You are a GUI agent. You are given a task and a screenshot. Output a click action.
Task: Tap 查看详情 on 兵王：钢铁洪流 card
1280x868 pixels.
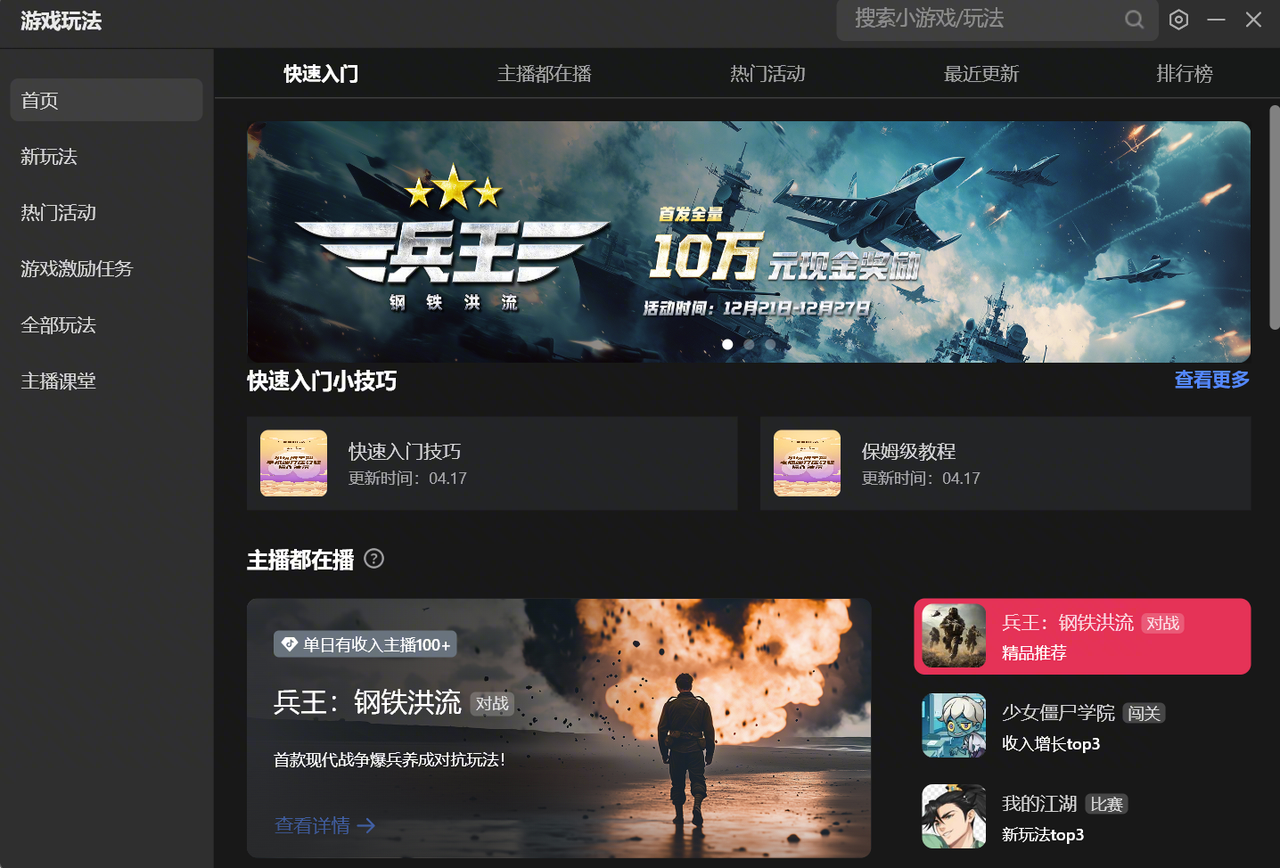tap(324, 825)
